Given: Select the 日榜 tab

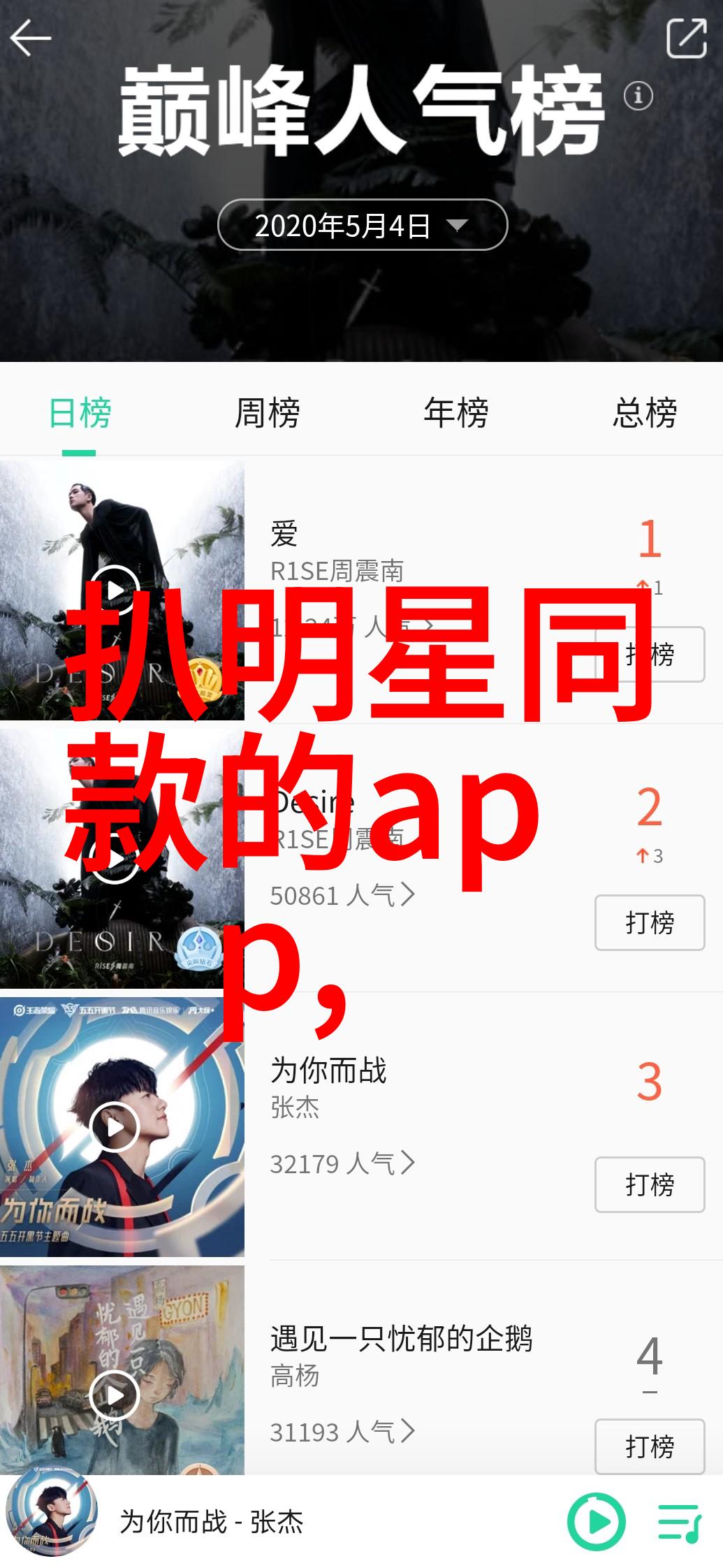Looking at the screenshot, I should tap(80, 413).
